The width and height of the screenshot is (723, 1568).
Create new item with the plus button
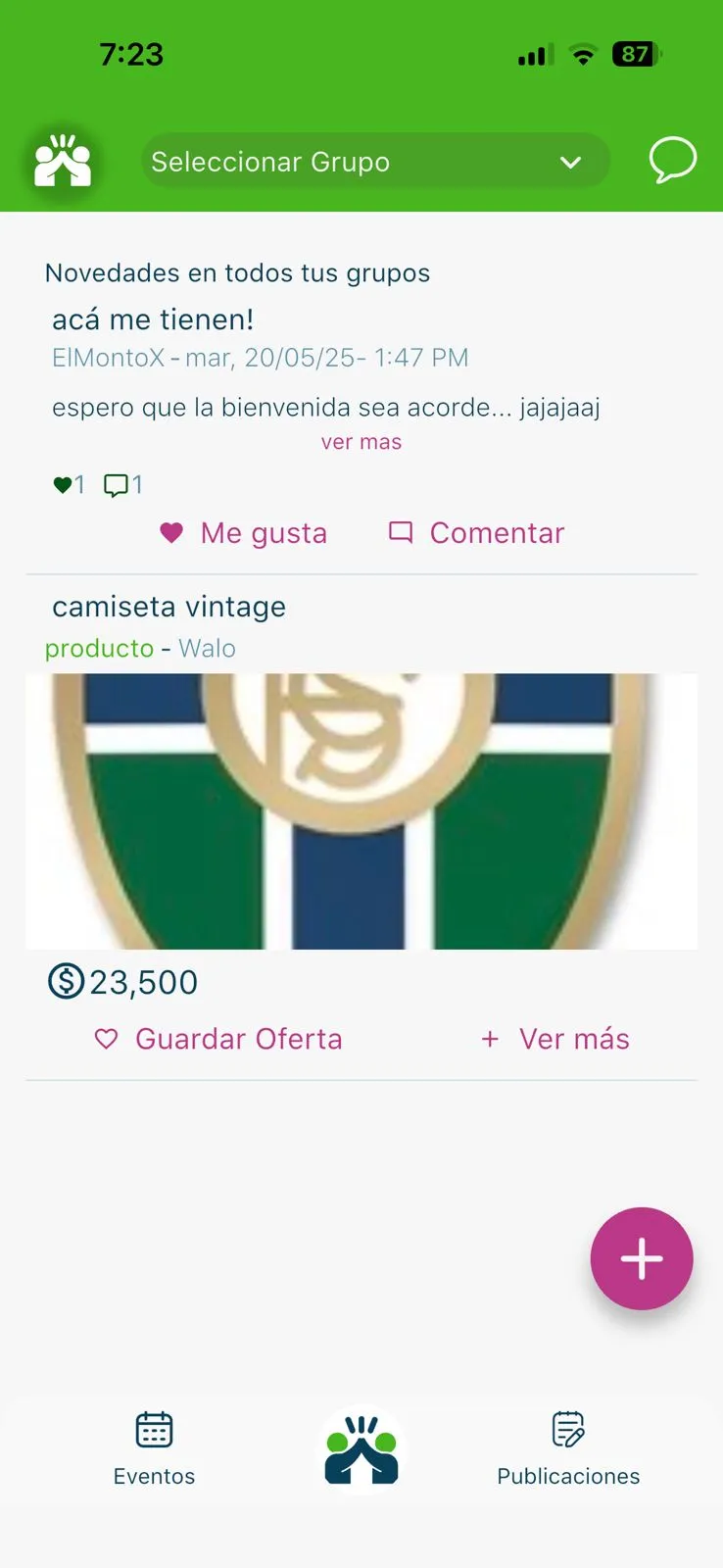pos(642,1258)
